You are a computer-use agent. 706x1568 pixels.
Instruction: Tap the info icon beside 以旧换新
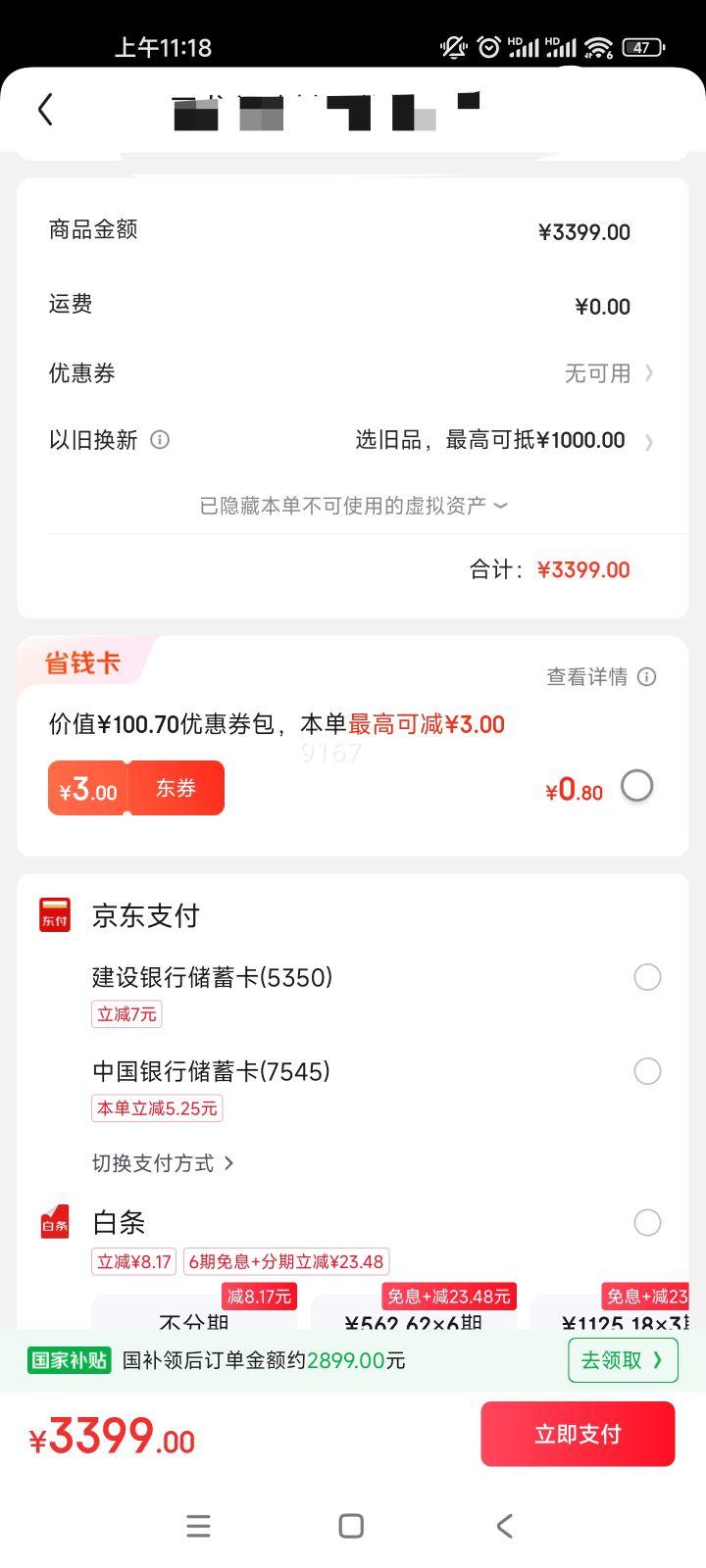click(160, 440)
